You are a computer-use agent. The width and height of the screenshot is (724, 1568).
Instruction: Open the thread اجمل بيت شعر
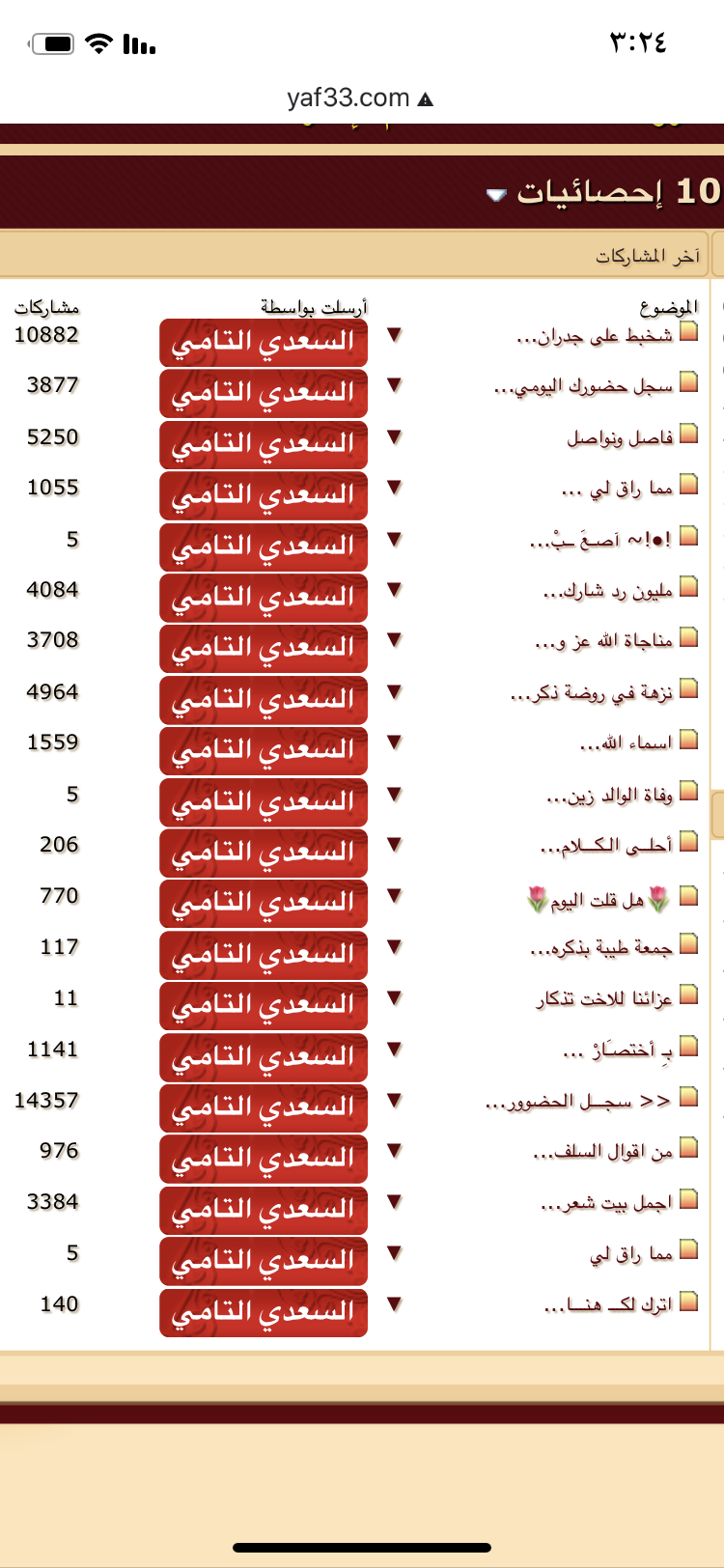[606, 1204]
